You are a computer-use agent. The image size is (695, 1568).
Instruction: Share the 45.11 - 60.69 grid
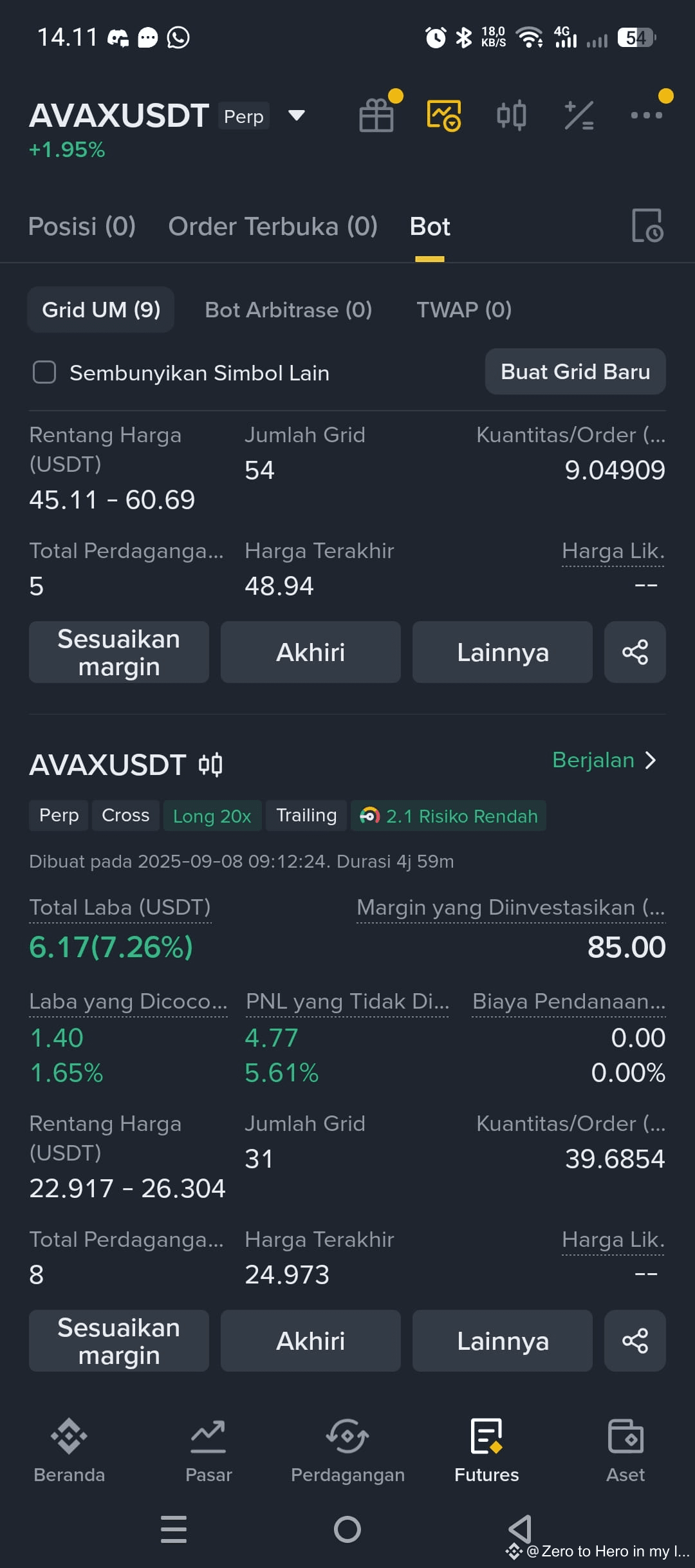(x=635, y=652)
